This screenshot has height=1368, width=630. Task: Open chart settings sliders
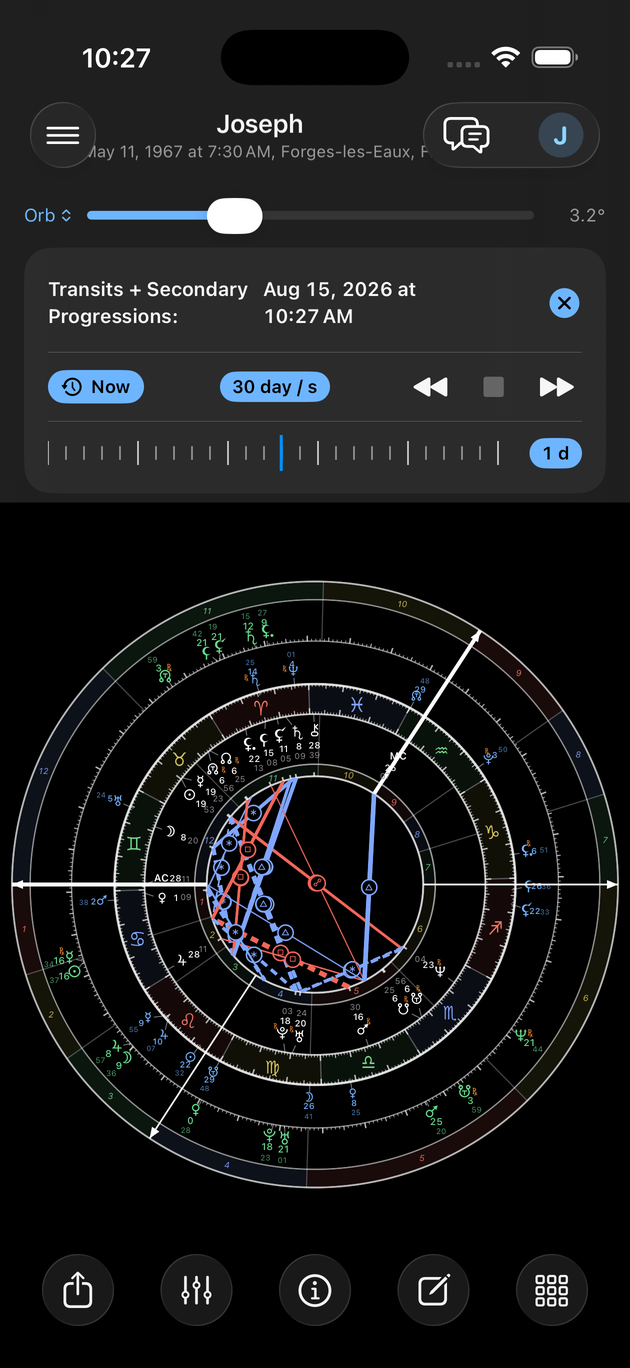click(196, 1291)
